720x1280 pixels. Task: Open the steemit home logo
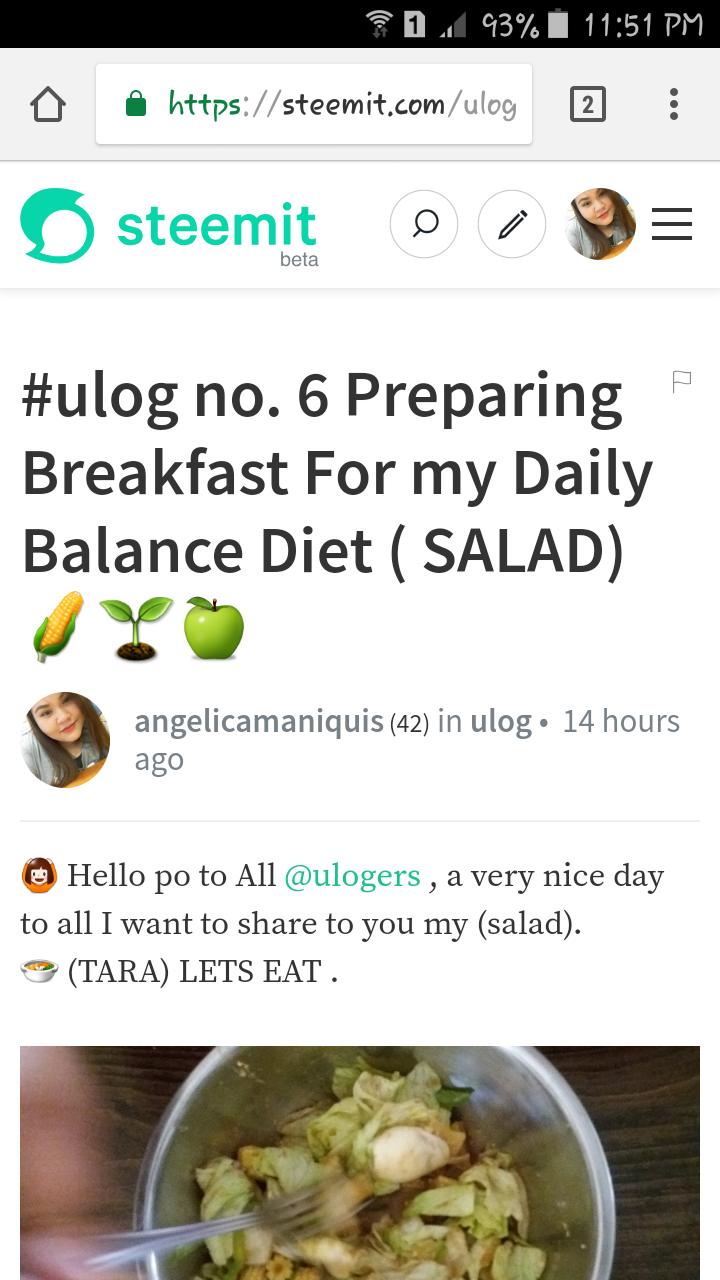pyautogui.click(x=170, y=226)
